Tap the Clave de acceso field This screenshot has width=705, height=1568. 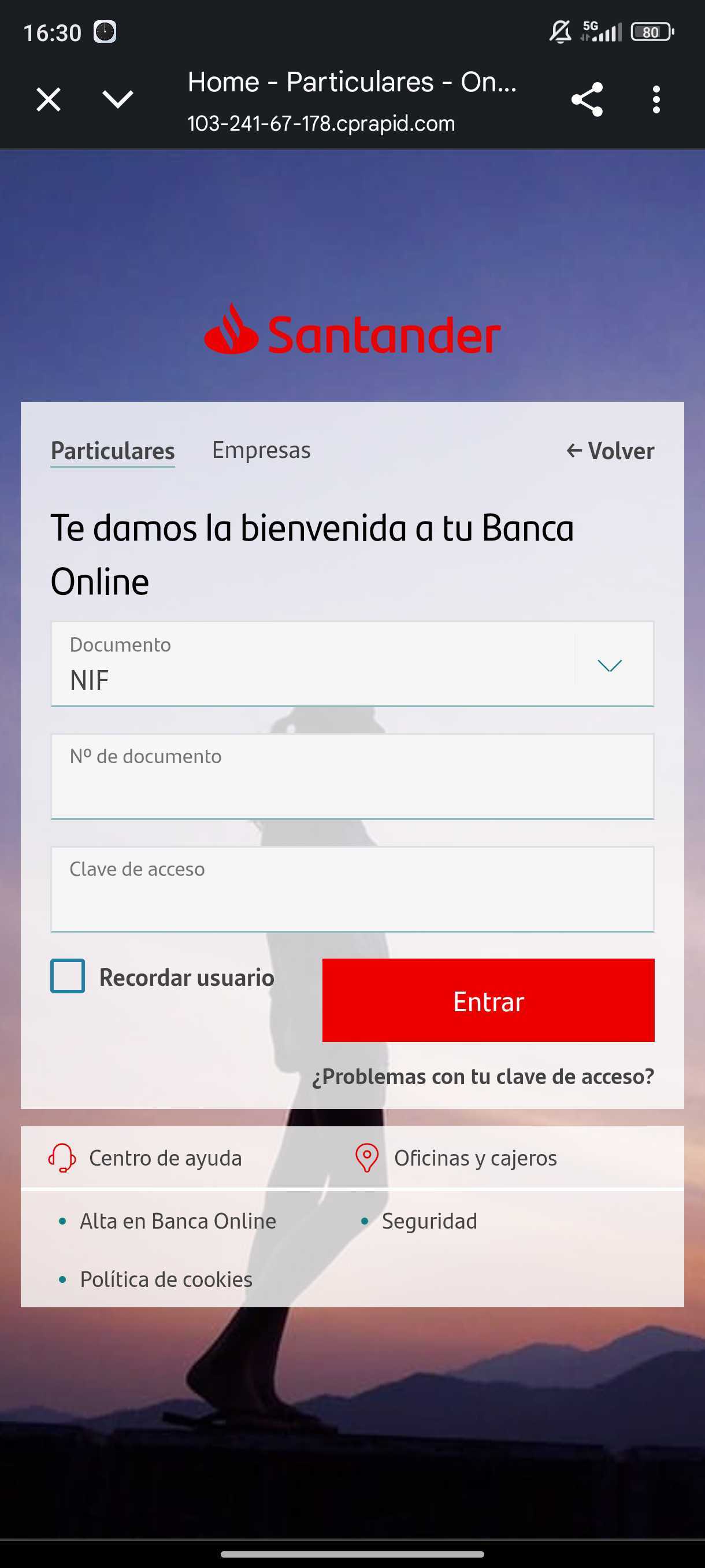(x=352, y=889)
